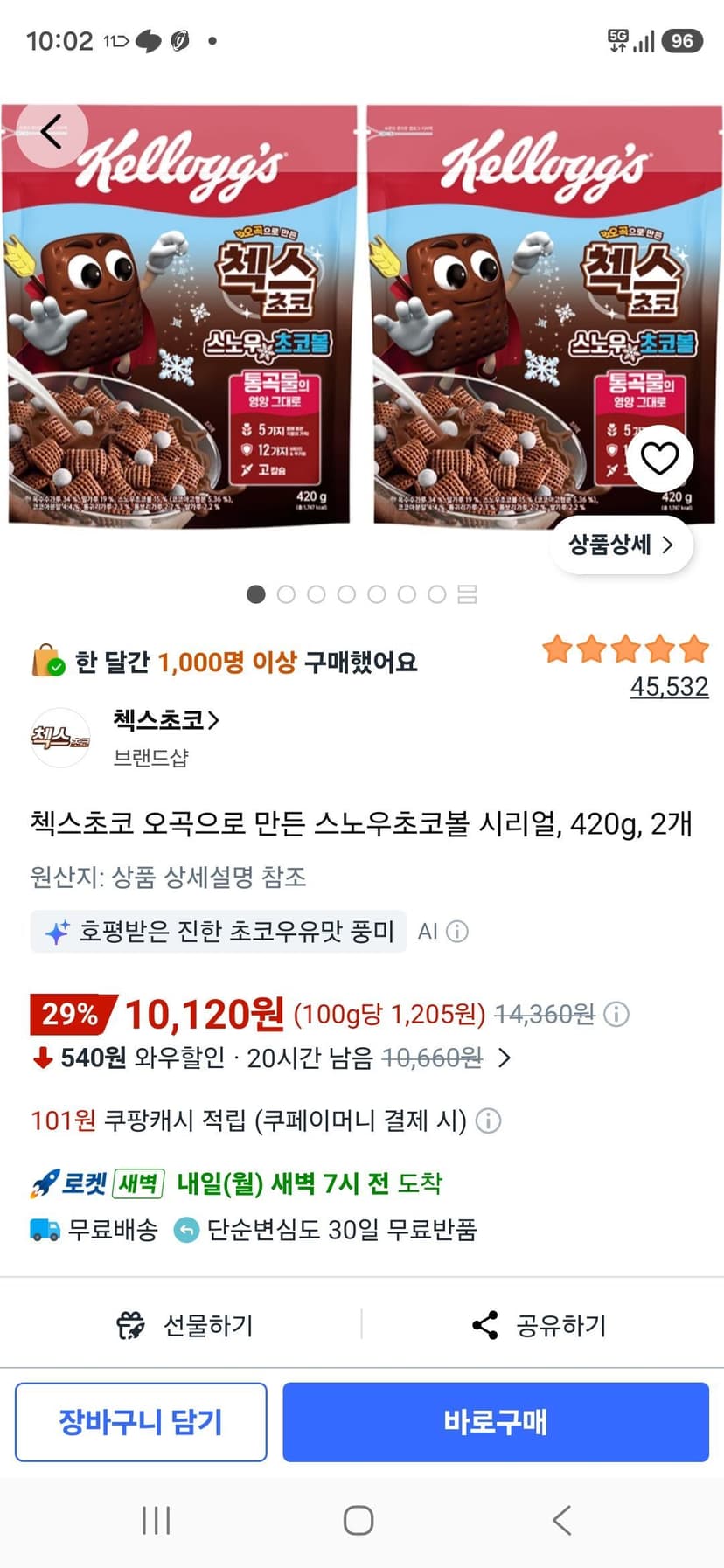
Task: Share this product via 공유하기
Action: tap(538, 1325)
